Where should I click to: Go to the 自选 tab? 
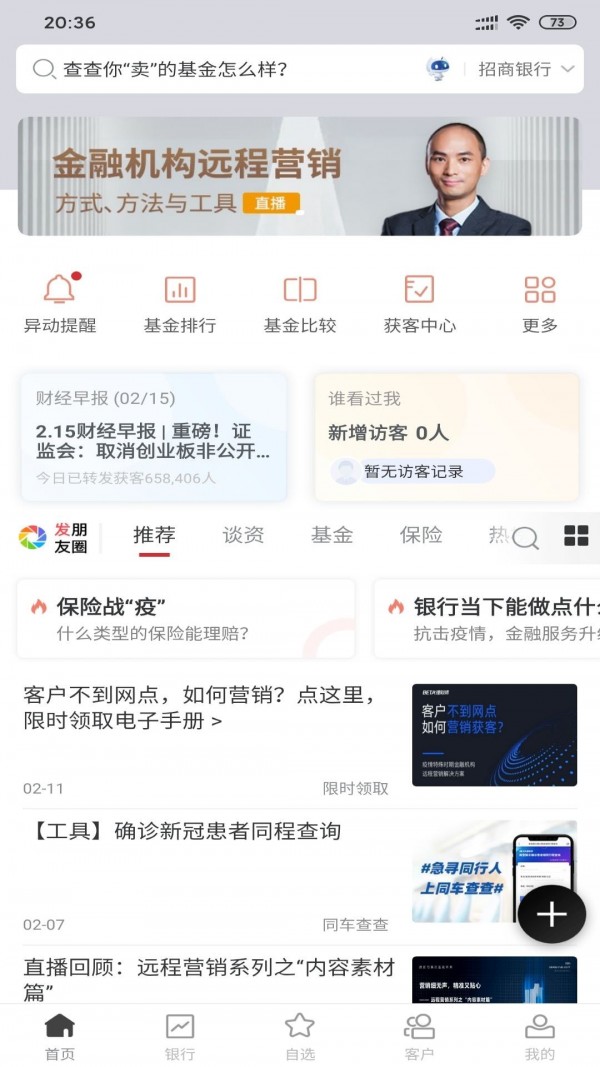pyautogui.click(x=300, y=1035)
